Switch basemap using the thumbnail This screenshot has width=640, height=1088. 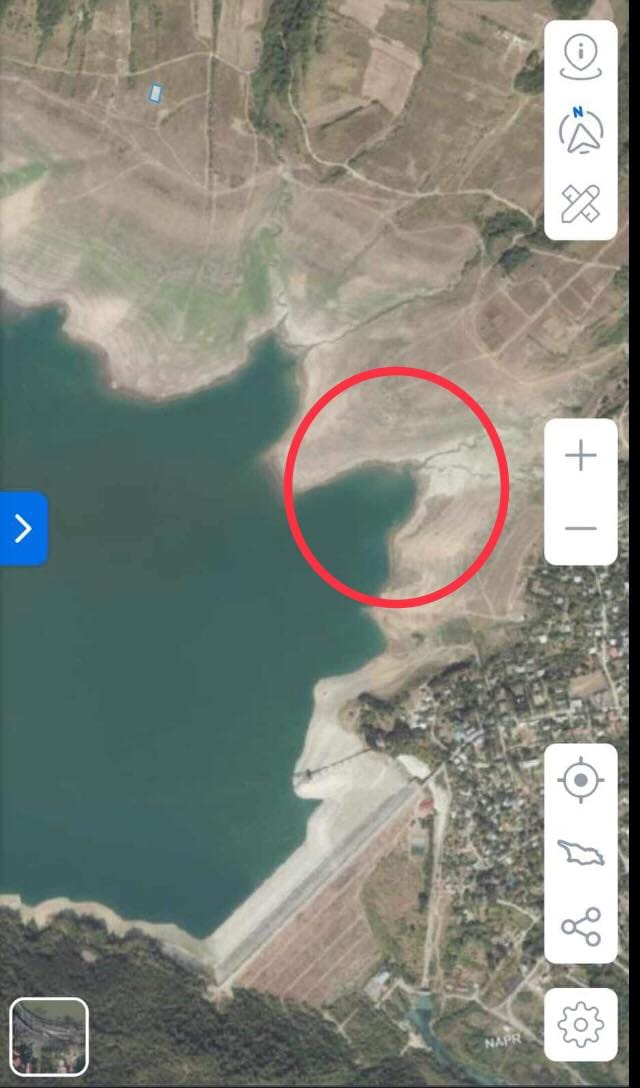coord(49,1036)
